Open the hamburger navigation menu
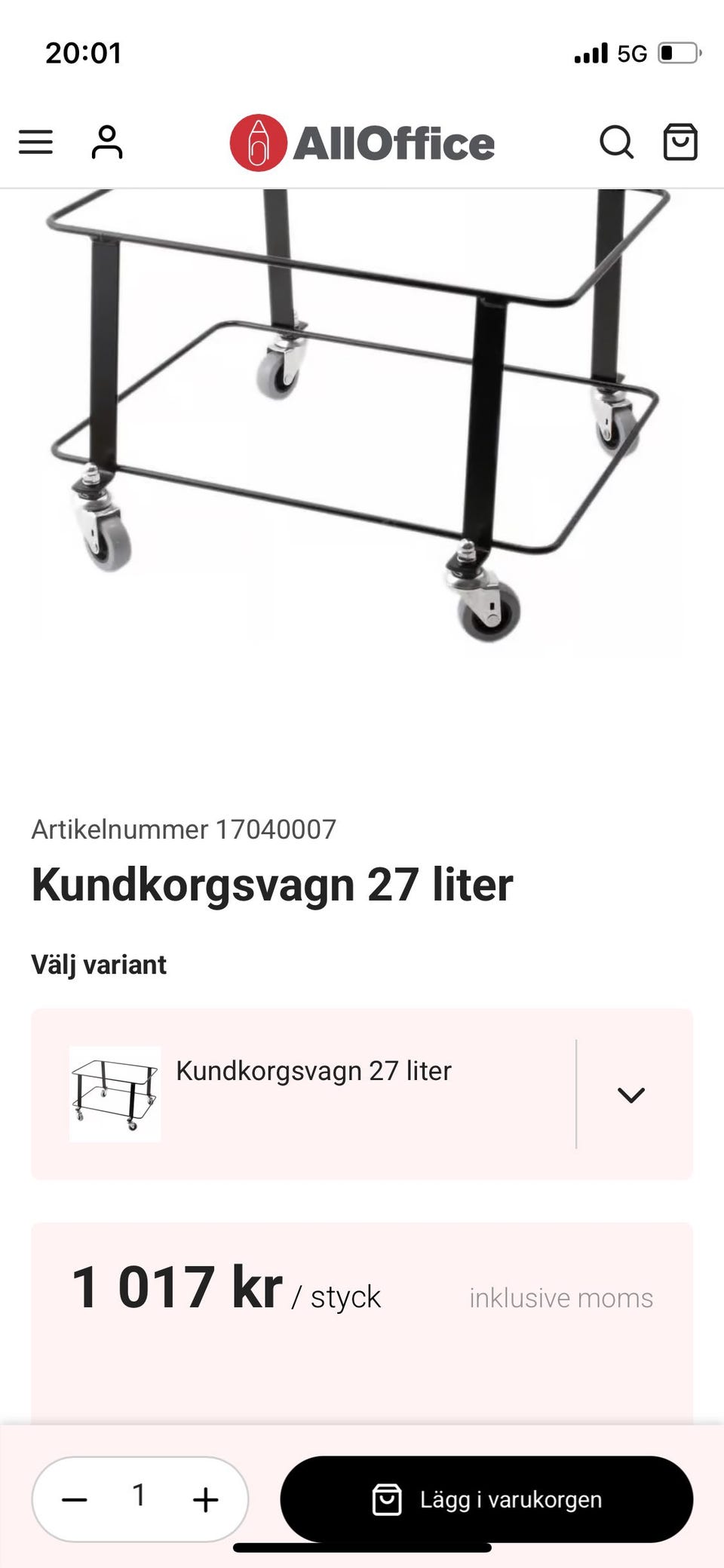 click(35, 142)
